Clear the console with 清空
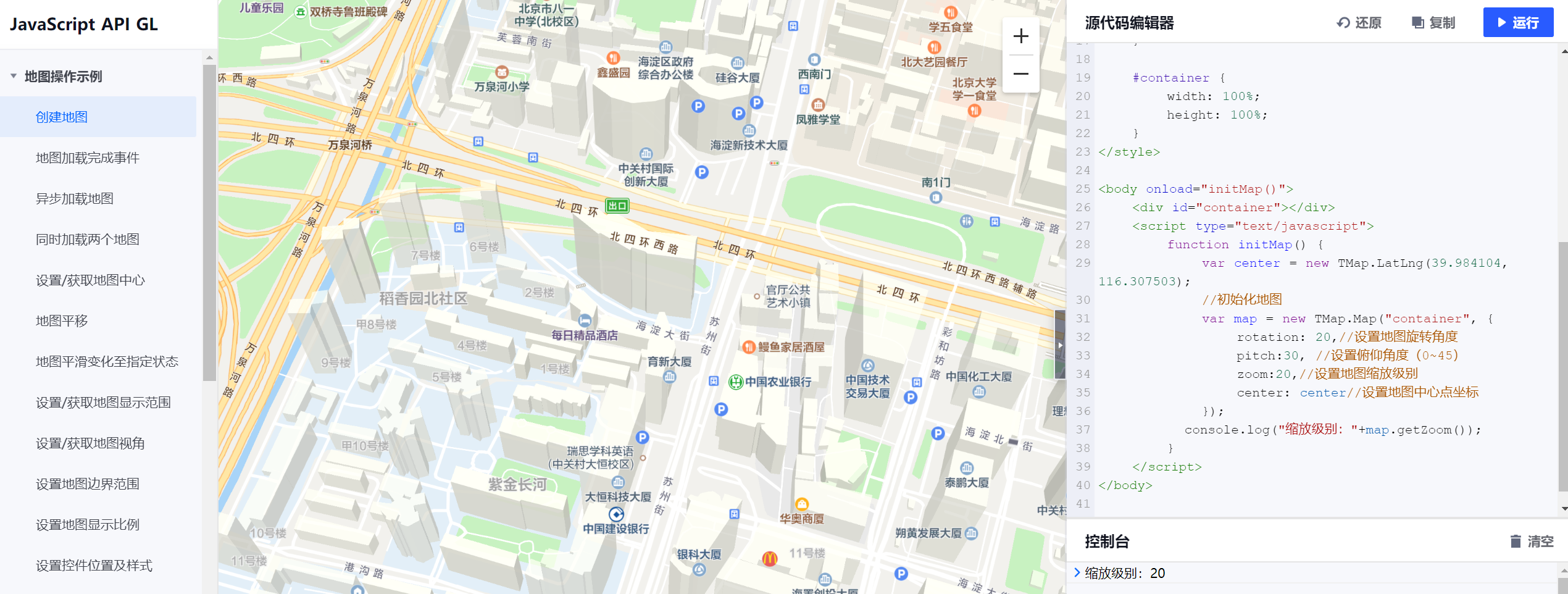 click(x=1532, y=542)
